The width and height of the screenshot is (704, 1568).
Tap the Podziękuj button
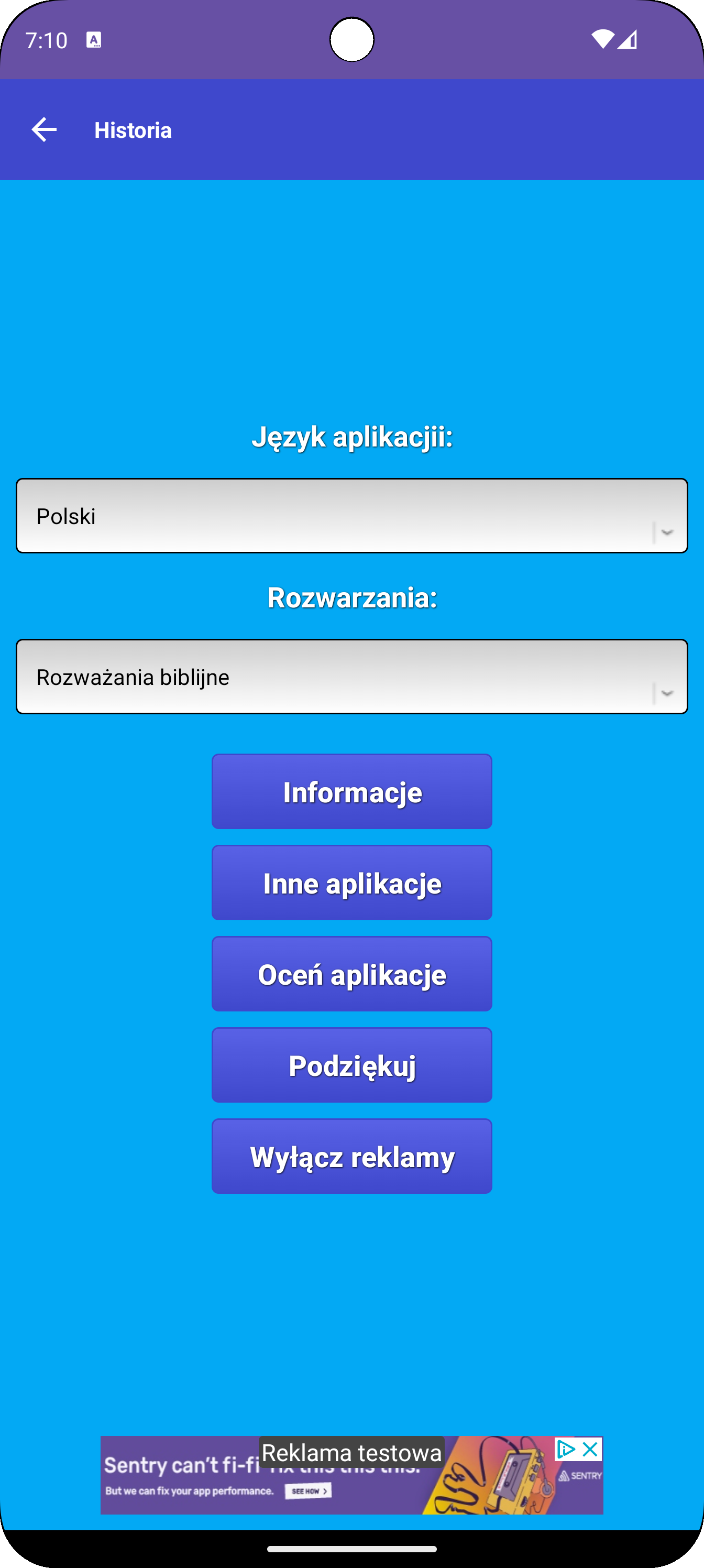(x=351, y=1065)
